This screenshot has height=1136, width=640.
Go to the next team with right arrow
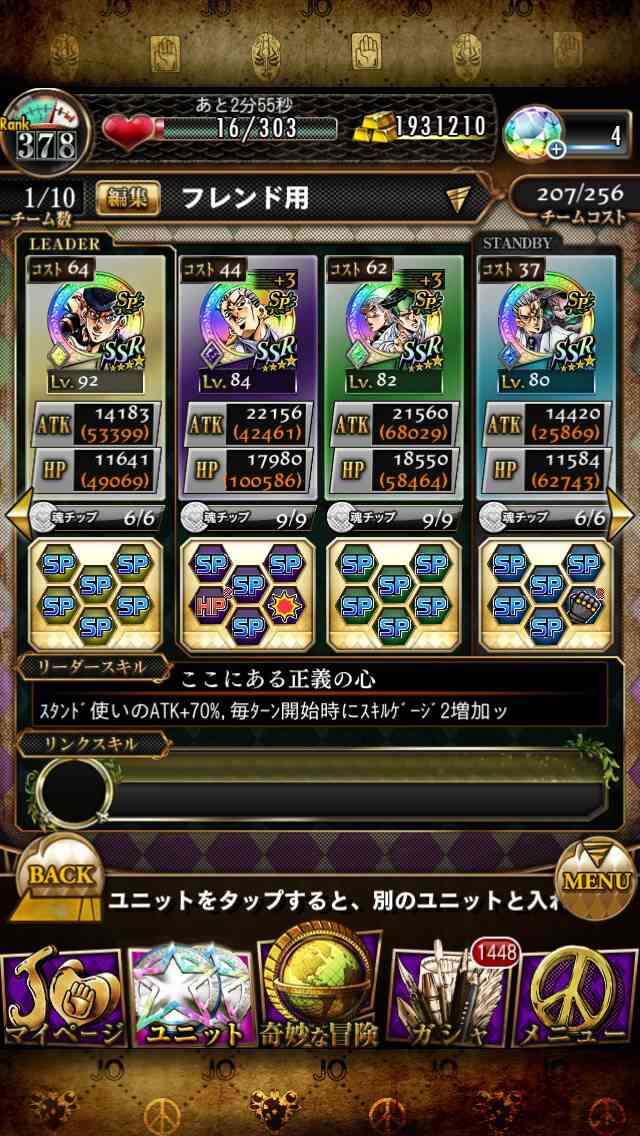pyautogui.click(x=622, y=514)
